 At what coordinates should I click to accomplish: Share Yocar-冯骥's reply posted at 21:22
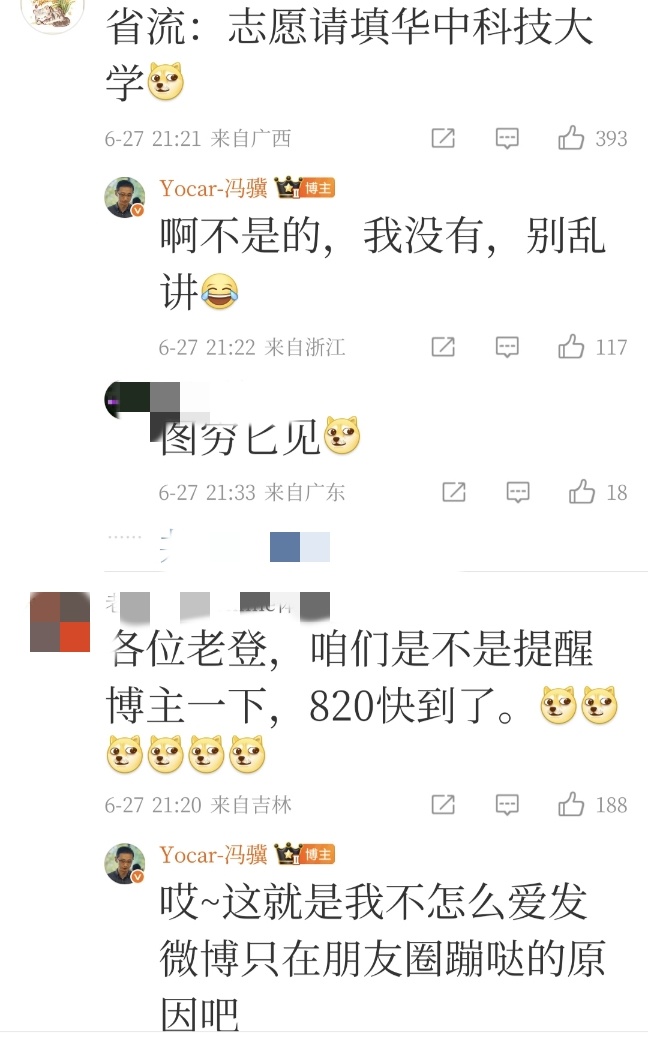443,347
